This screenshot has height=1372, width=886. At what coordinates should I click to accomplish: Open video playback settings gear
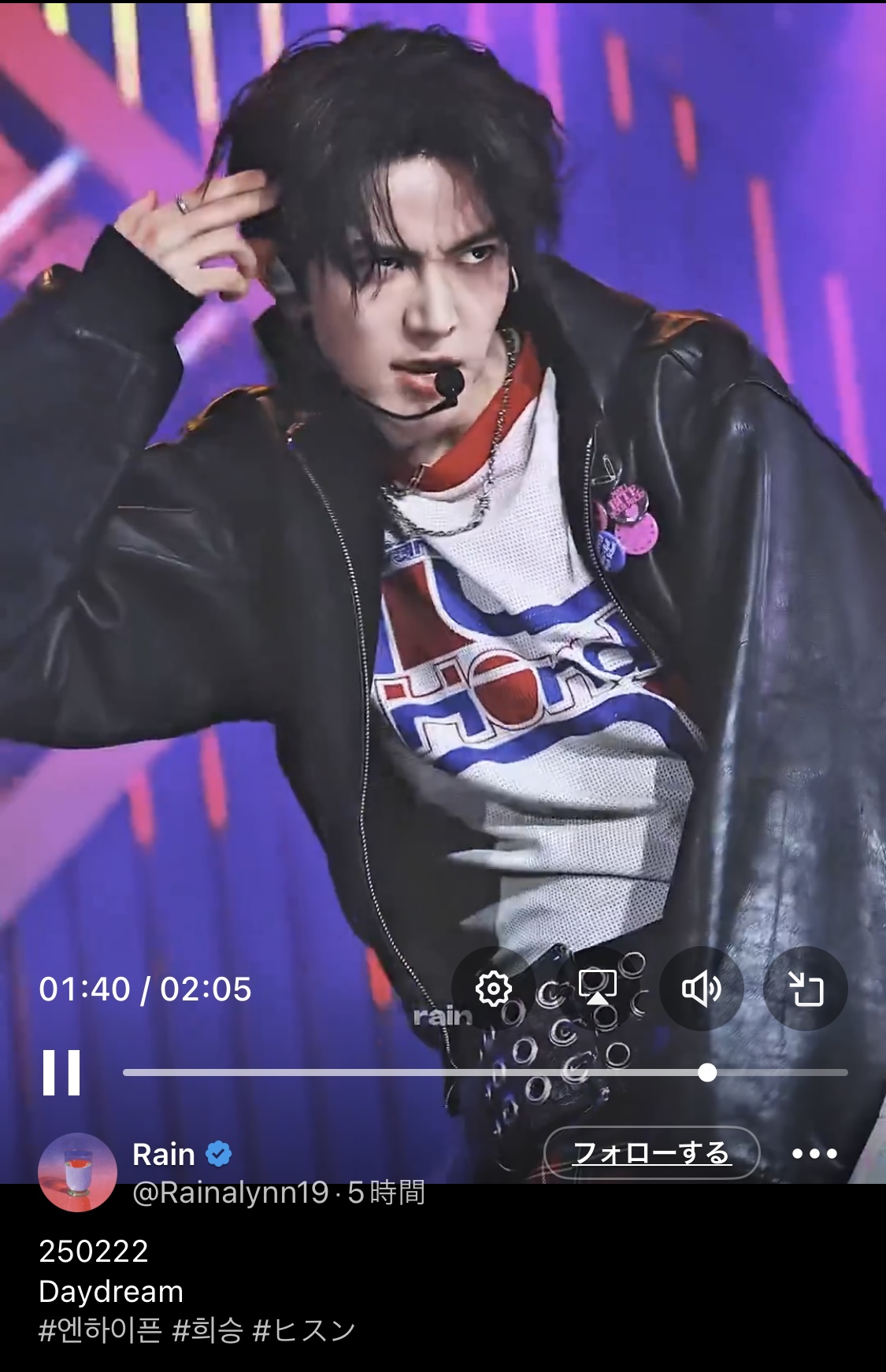coord(493,989)
